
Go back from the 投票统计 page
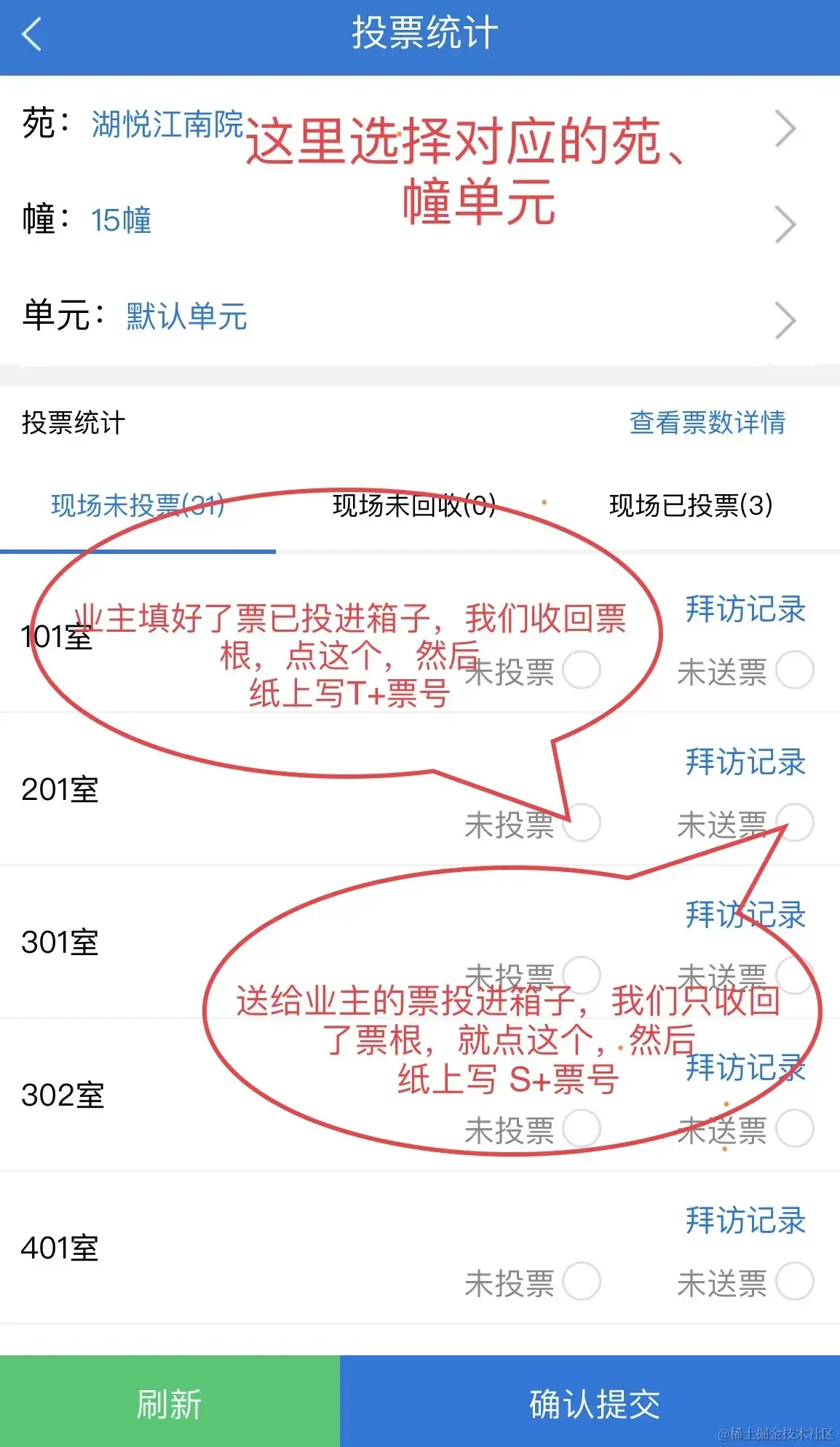(x=32, y=34)
